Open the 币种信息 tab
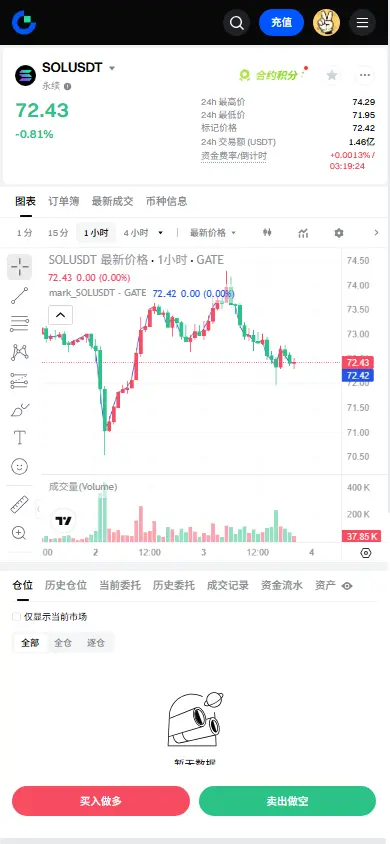Screen dimensions: 390x844 click(167, 201)
